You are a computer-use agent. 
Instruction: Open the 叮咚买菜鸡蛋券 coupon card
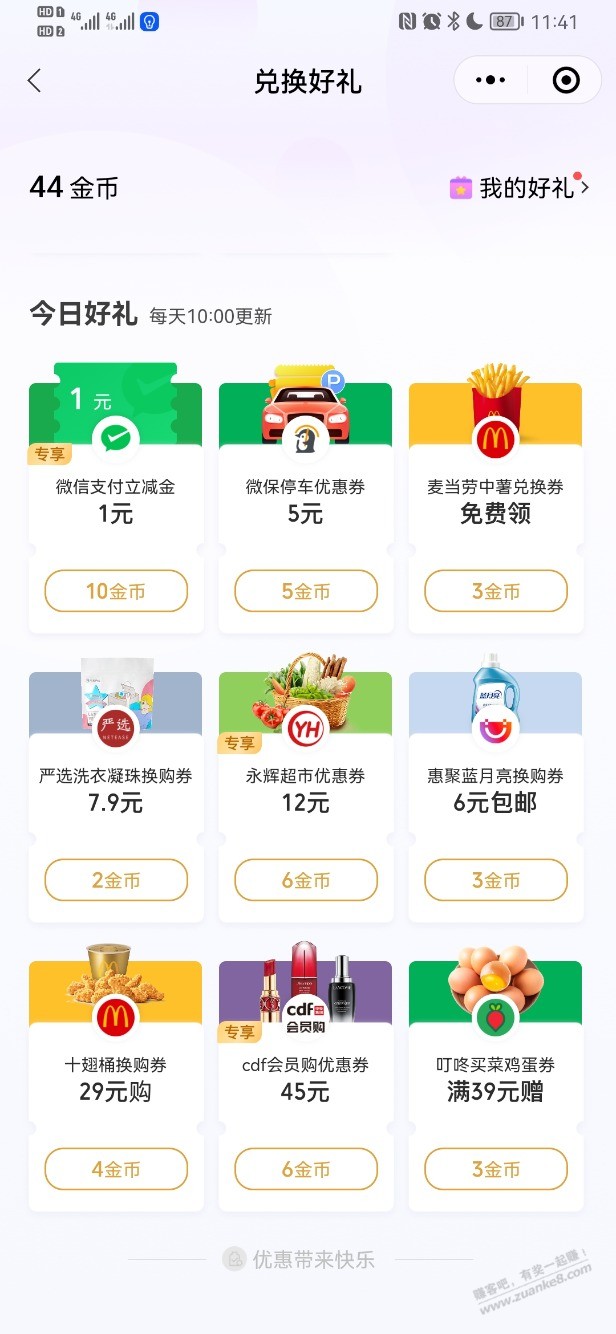(496, 1058)
